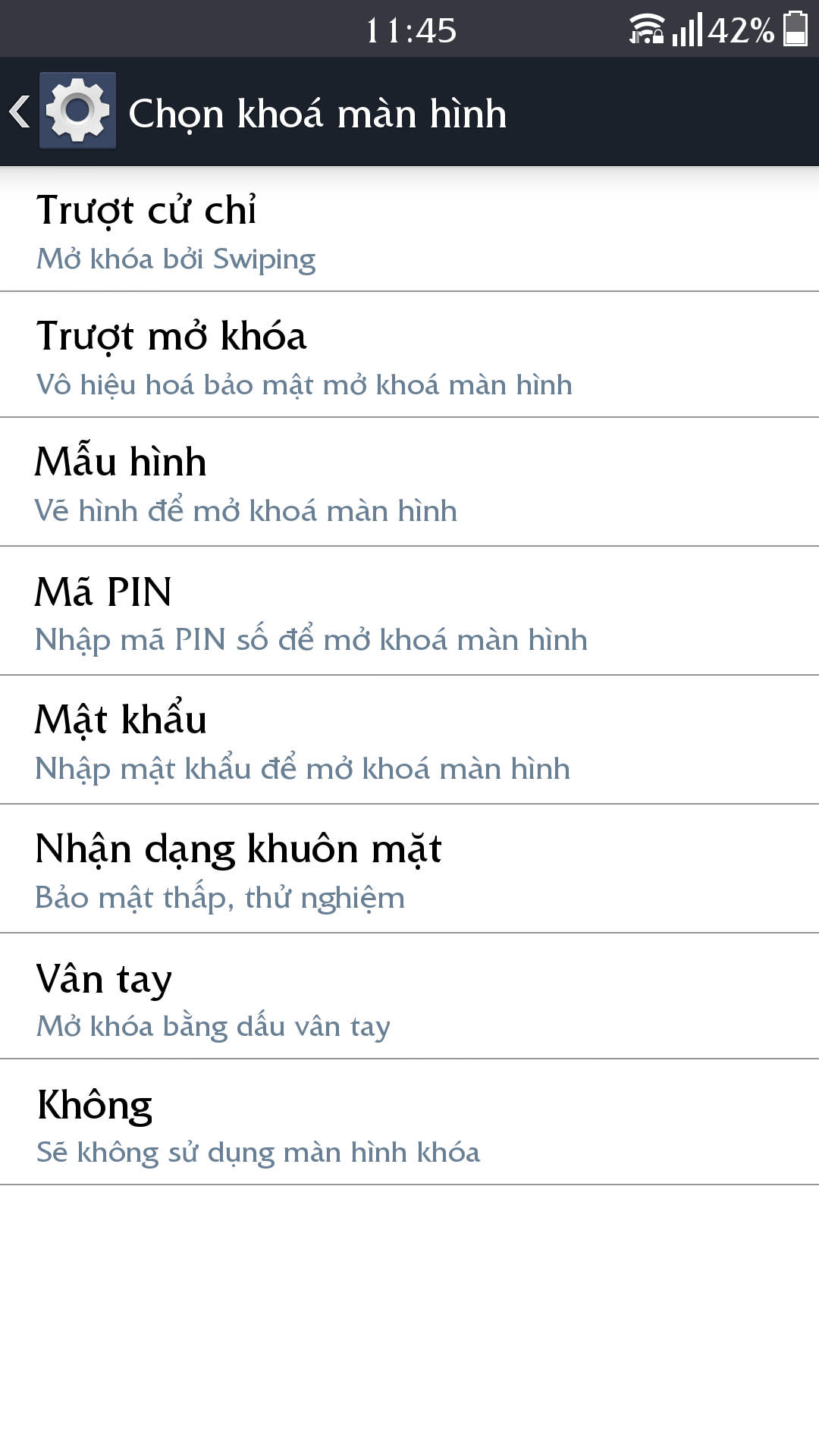Open Mẫu hình pattern lock setup
819x1456 pixels.
(x=409, y=482)
